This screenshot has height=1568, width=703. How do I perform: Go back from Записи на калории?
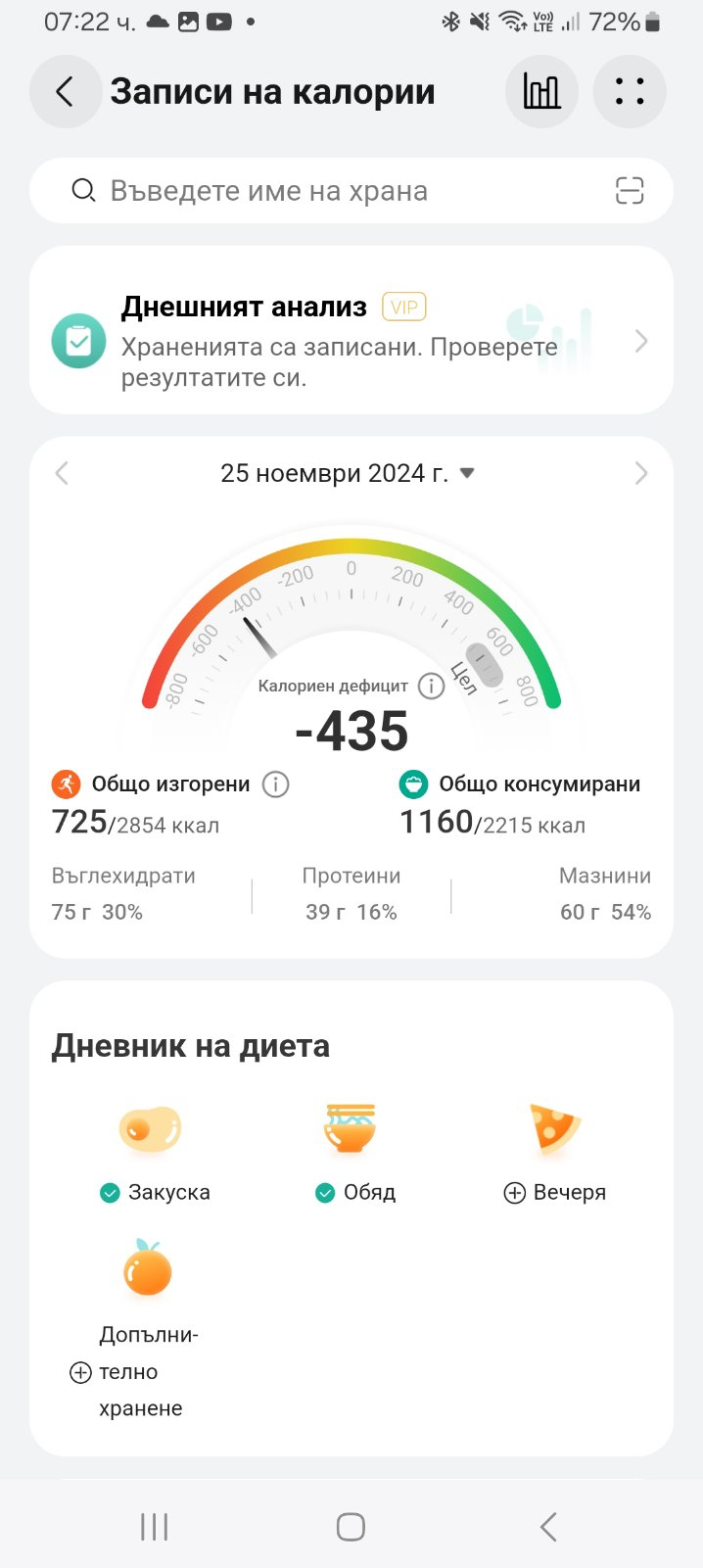tap(65, 92)
